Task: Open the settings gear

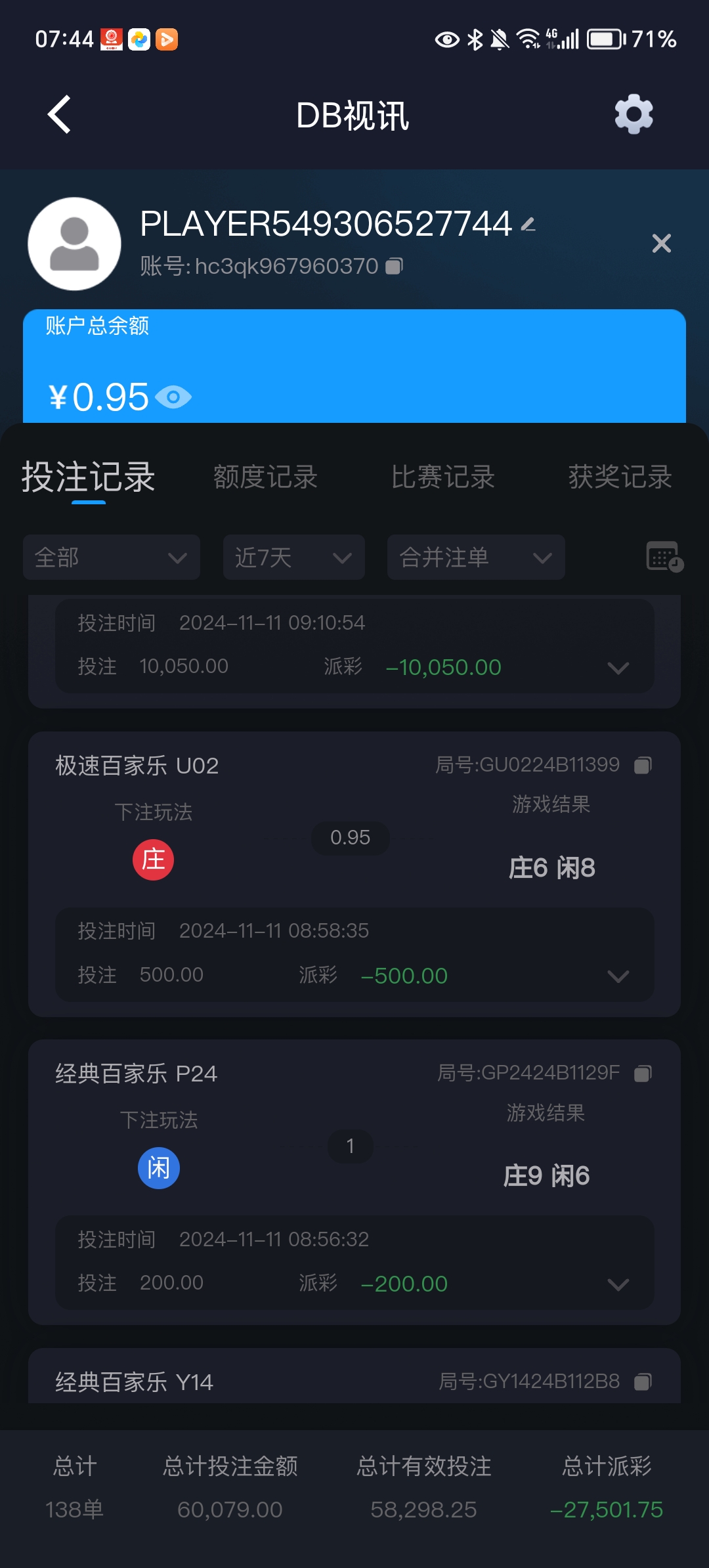Action: 634,115
